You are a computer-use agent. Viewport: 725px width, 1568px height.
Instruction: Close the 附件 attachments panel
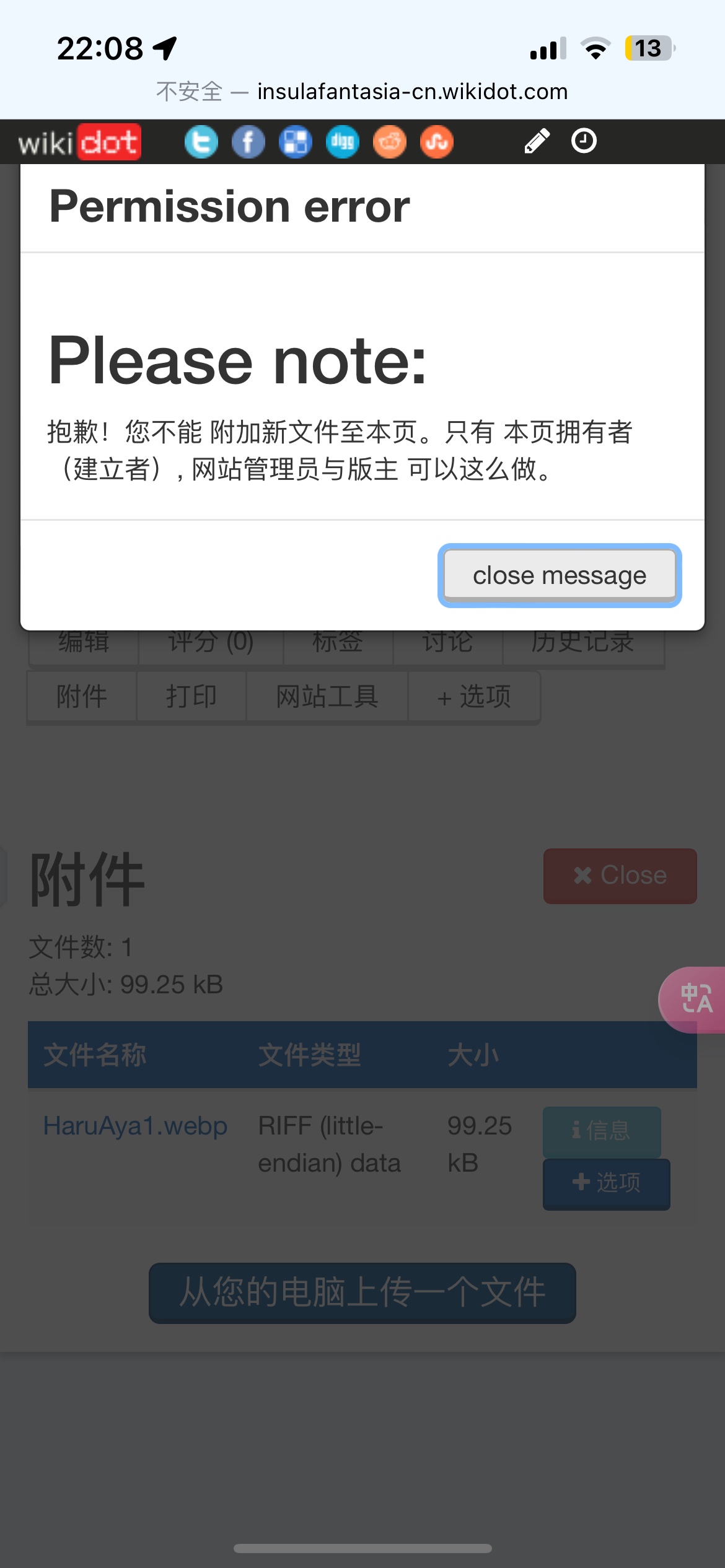[620, 876]
